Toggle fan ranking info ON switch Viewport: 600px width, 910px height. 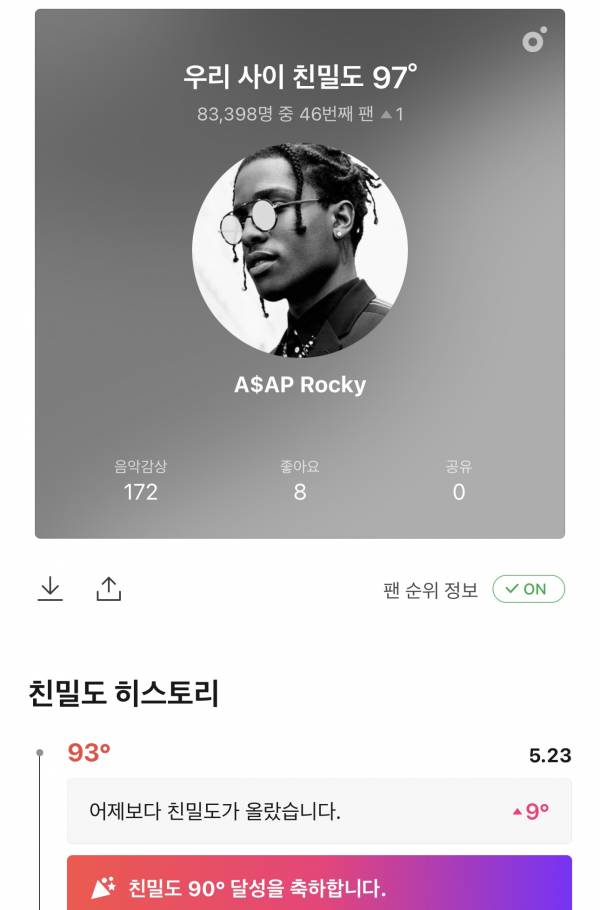(x=528, y=589)
